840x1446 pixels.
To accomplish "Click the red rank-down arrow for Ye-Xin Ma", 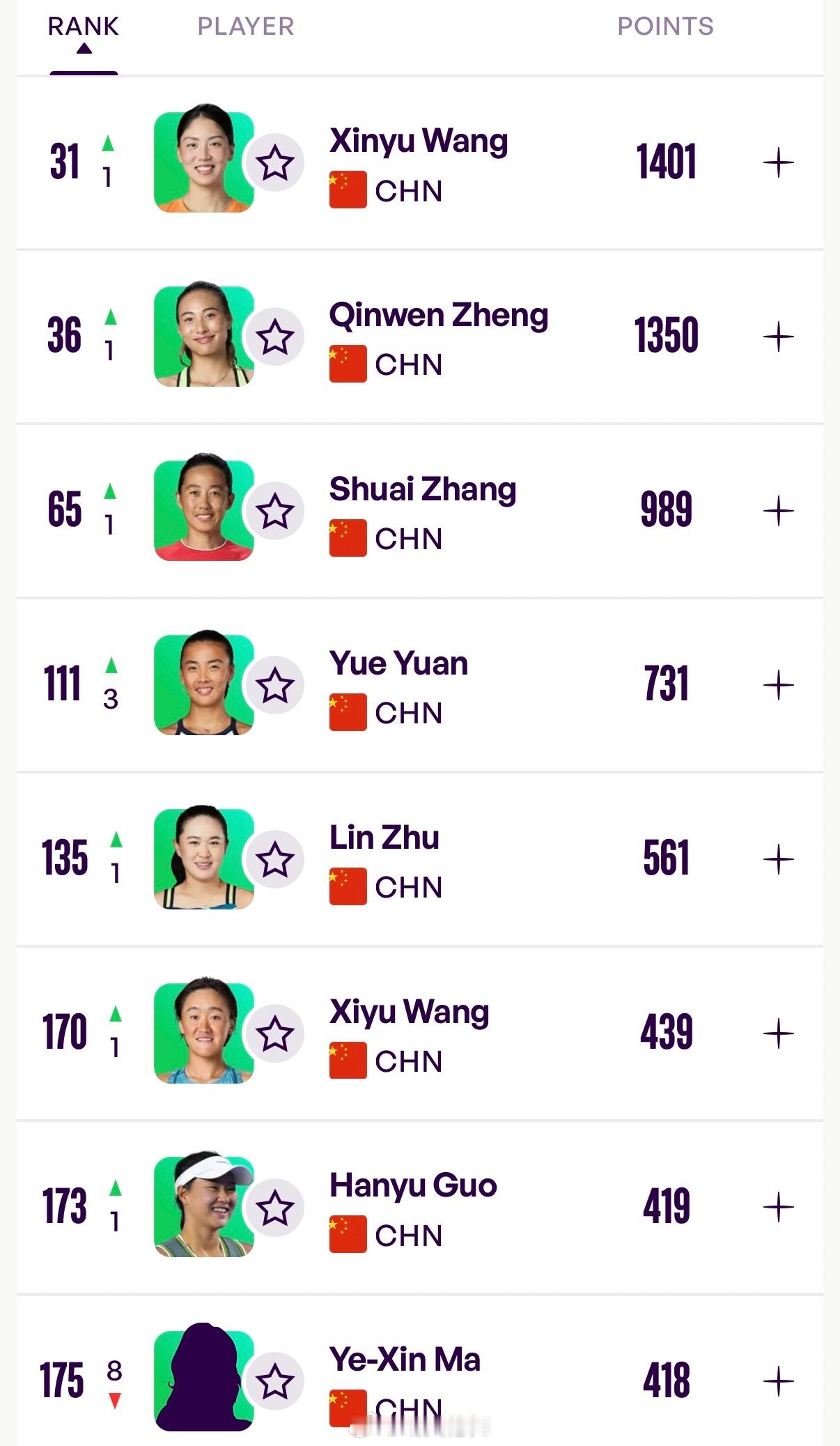I will tap(114, 1401).
